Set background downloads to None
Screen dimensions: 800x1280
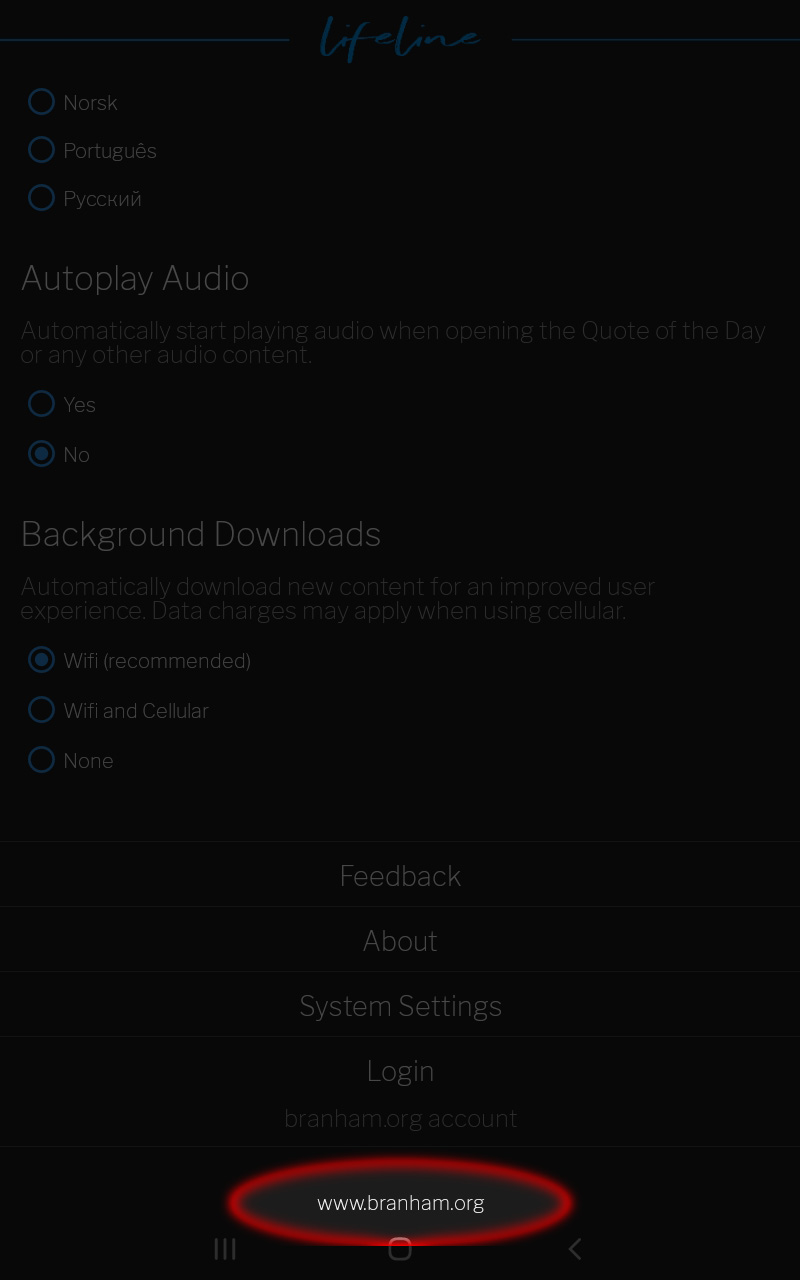click(x=70, y=760)
